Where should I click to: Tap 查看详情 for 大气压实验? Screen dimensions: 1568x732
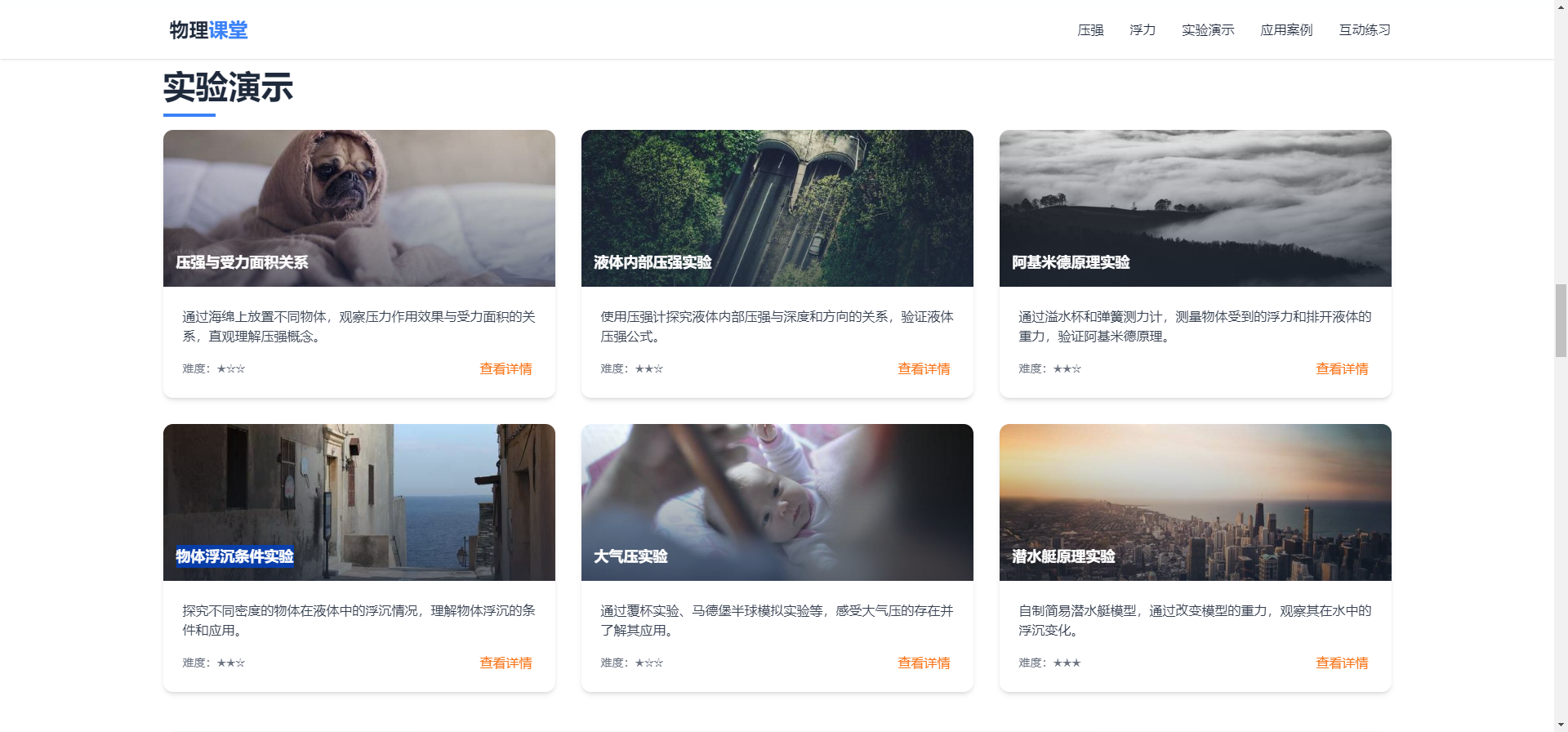(924, 663)
